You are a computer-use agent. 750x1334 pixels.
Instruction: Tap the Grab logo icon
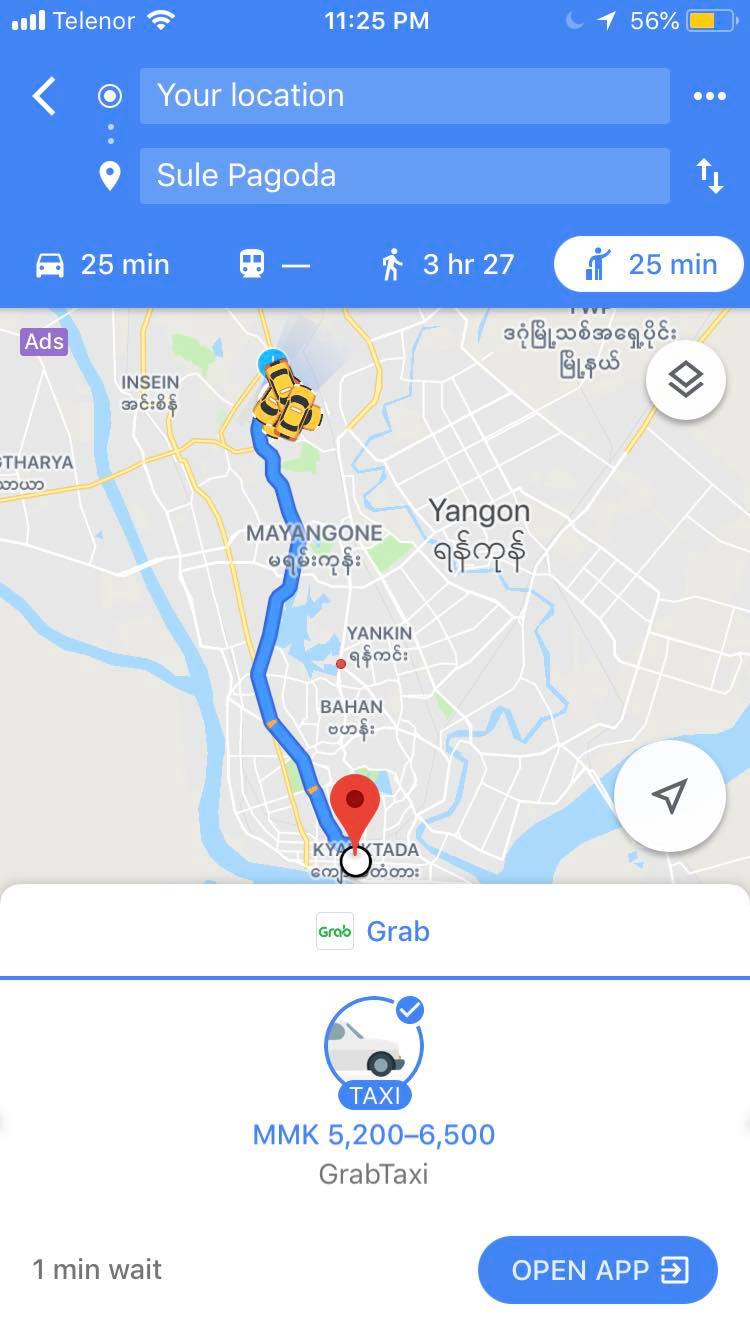[334, 930]
